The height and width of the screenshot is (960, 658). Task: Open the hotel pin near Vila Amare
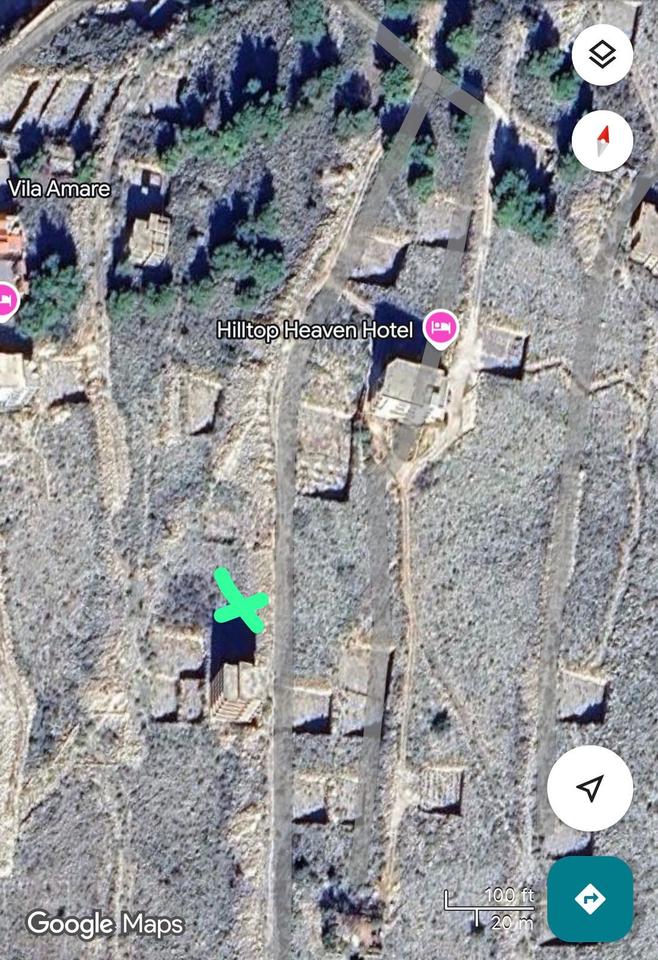point(6,300)
